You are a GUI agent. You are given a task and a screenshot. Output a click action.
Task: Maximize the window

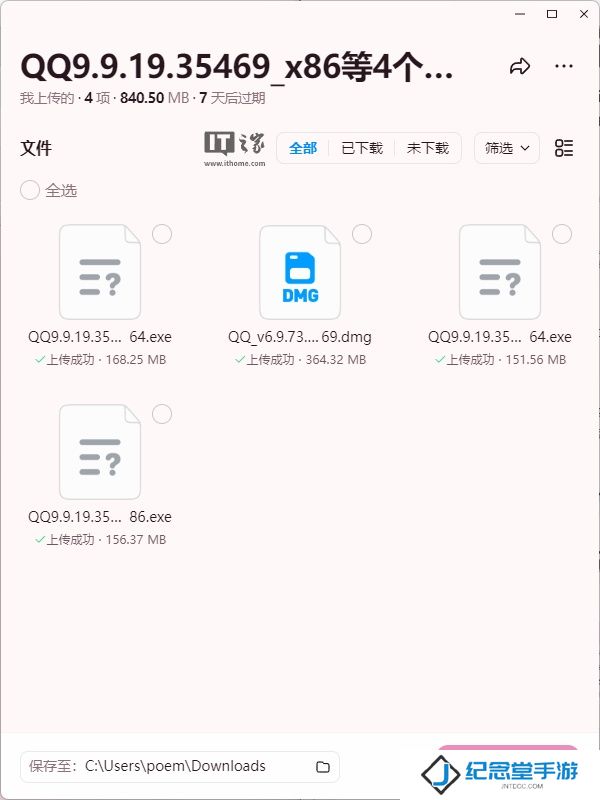[551, 14]
